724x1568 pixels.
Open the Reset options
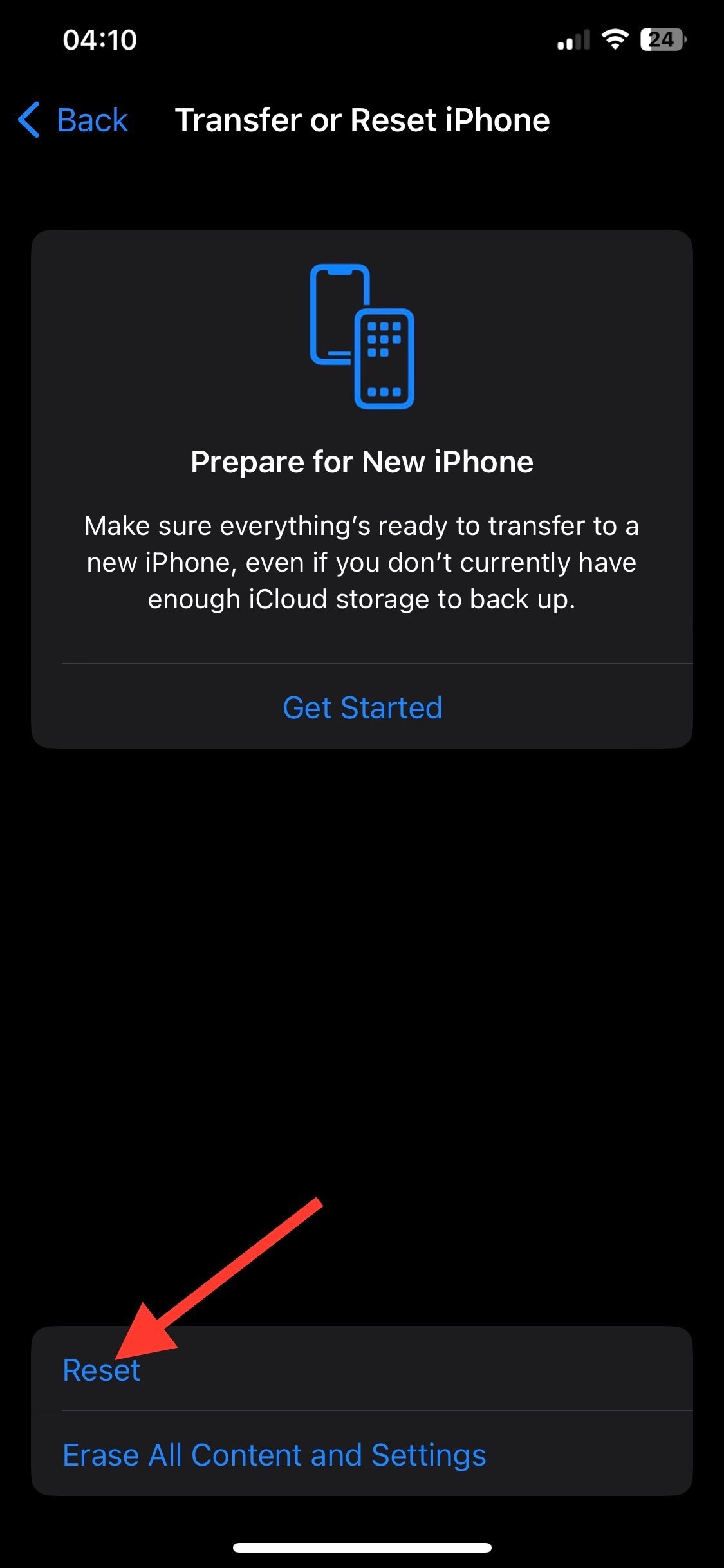click(362, 1369)
